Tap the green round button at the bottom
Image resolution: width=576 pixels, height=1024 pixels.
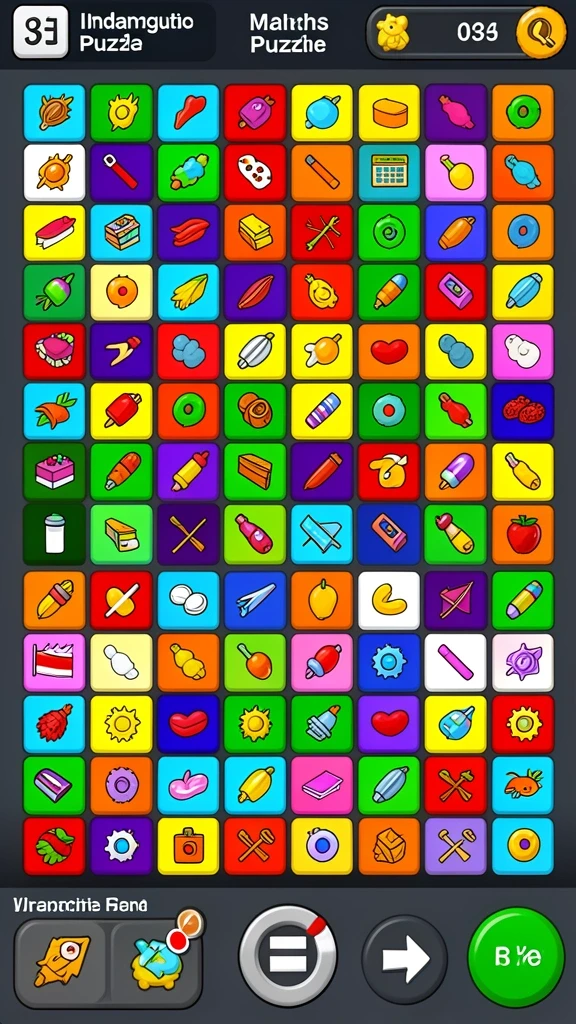517,957
